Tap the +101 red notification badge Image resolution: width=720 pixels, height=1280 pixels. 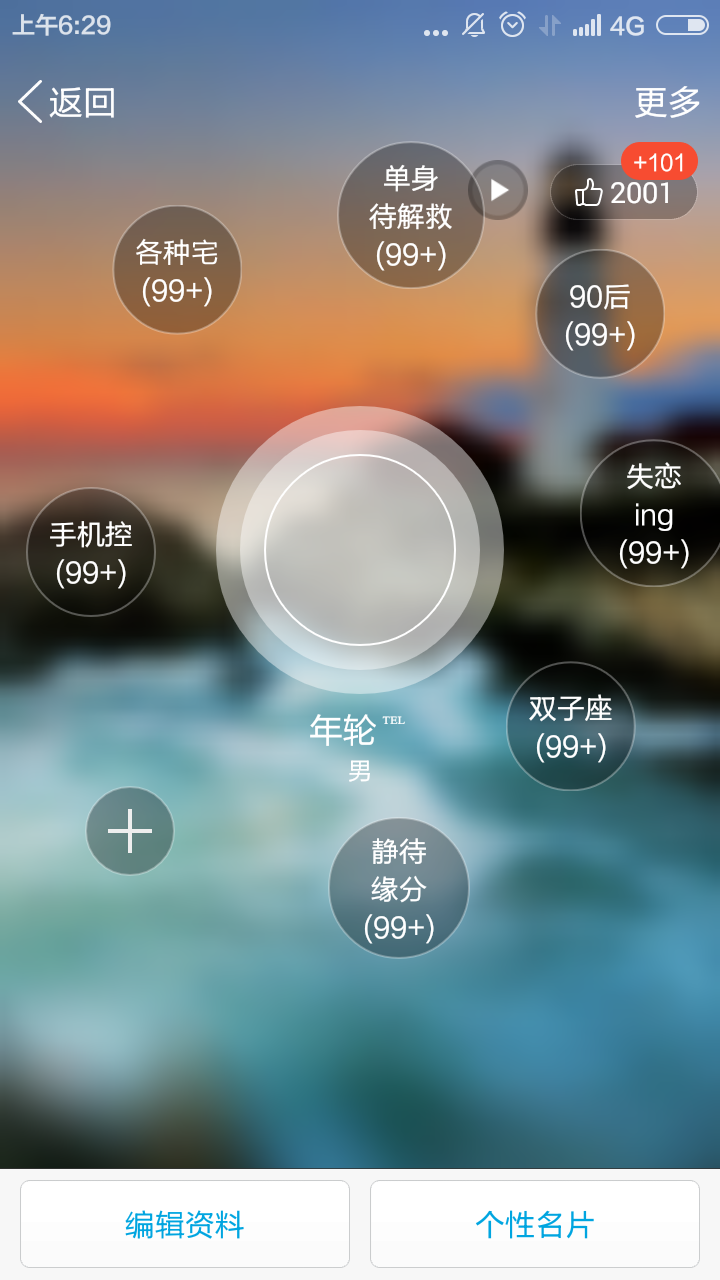[x=661, y=161]
